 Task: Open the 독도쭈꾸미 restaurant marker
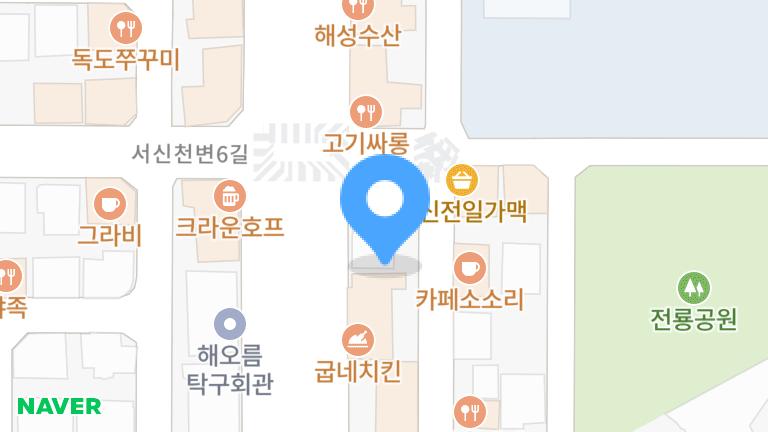125,27
